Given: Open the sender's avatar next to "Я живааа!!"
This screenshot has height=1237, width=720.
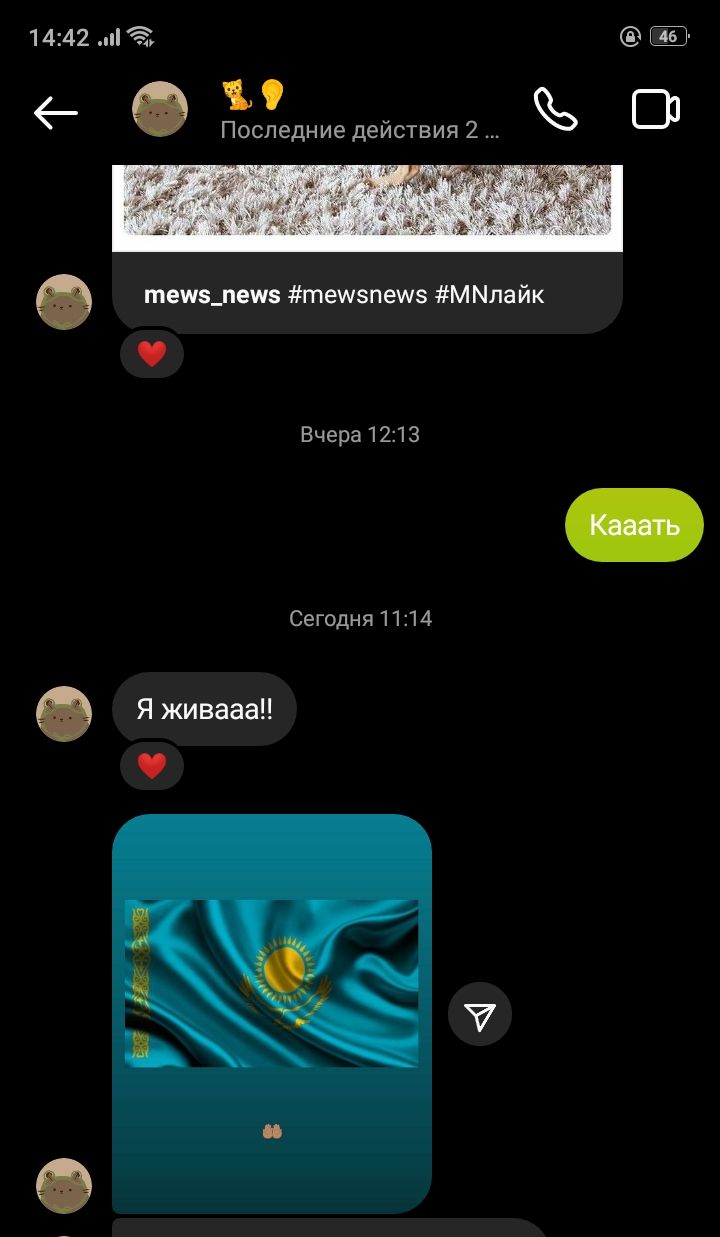Looking at the screenshot, I should coord(64,713).
